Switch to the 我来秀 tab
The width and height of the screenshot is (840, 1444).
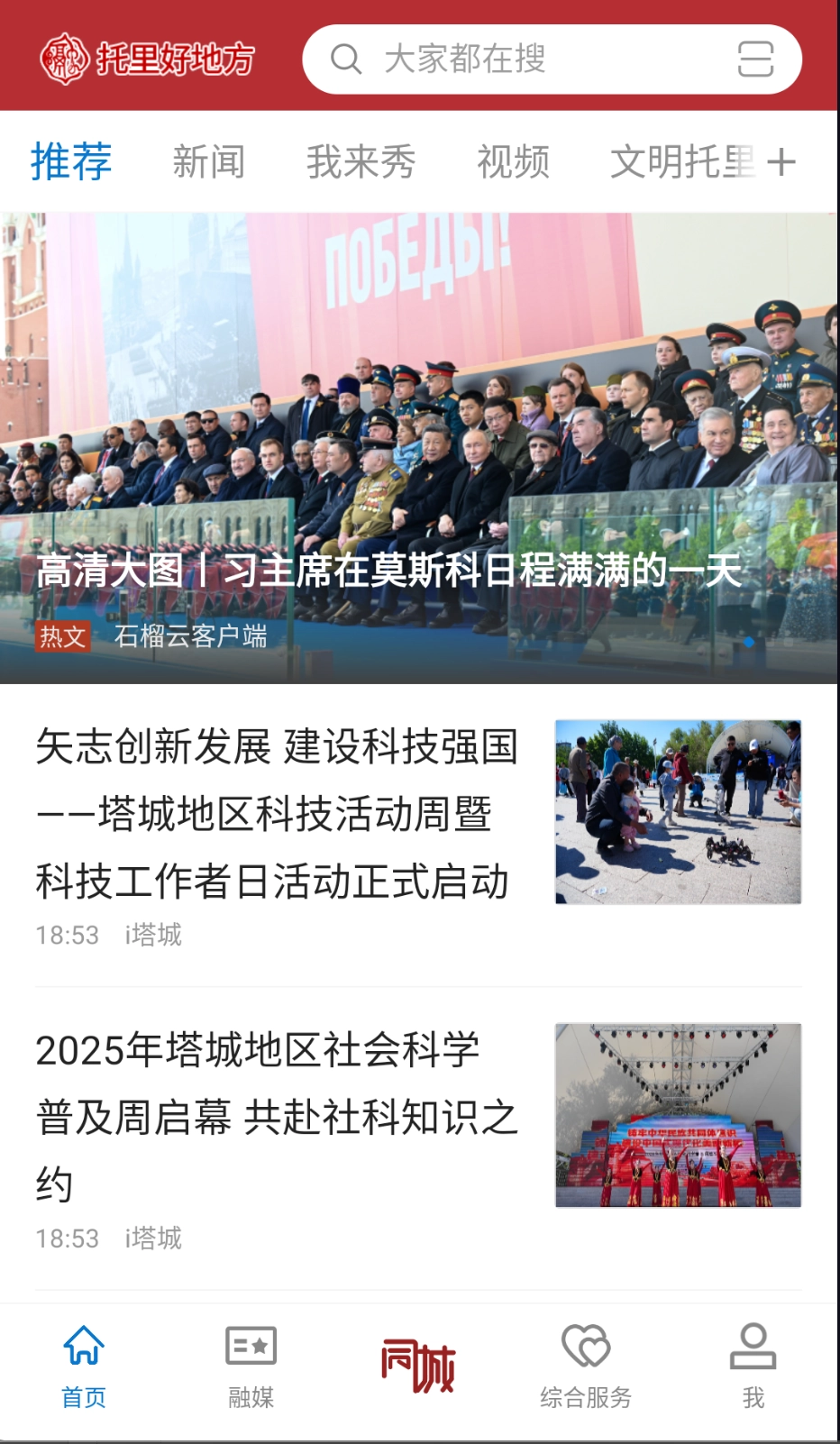point(361,162)
